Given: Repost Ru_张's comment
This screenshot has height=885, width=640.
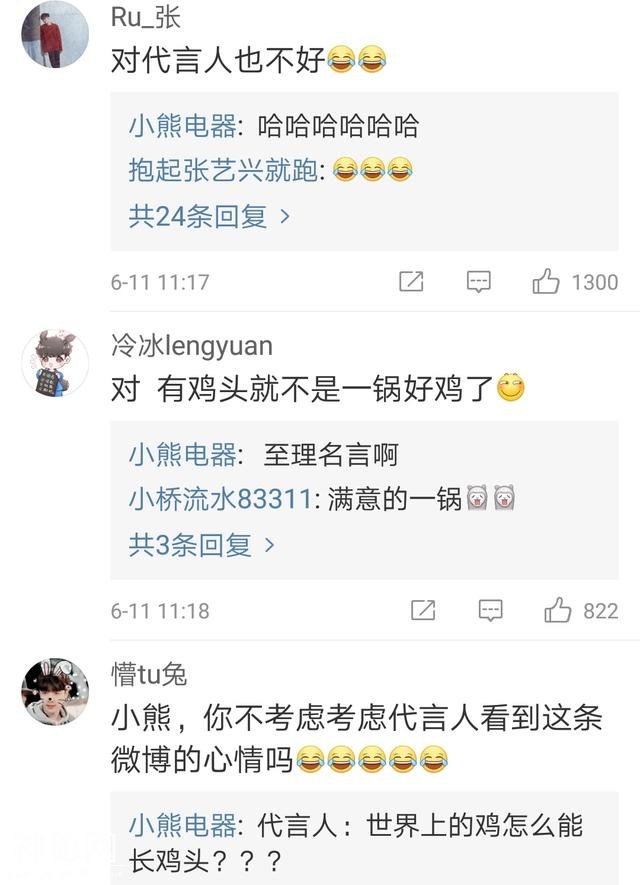Looking at the screenshot, I should 411,282.
